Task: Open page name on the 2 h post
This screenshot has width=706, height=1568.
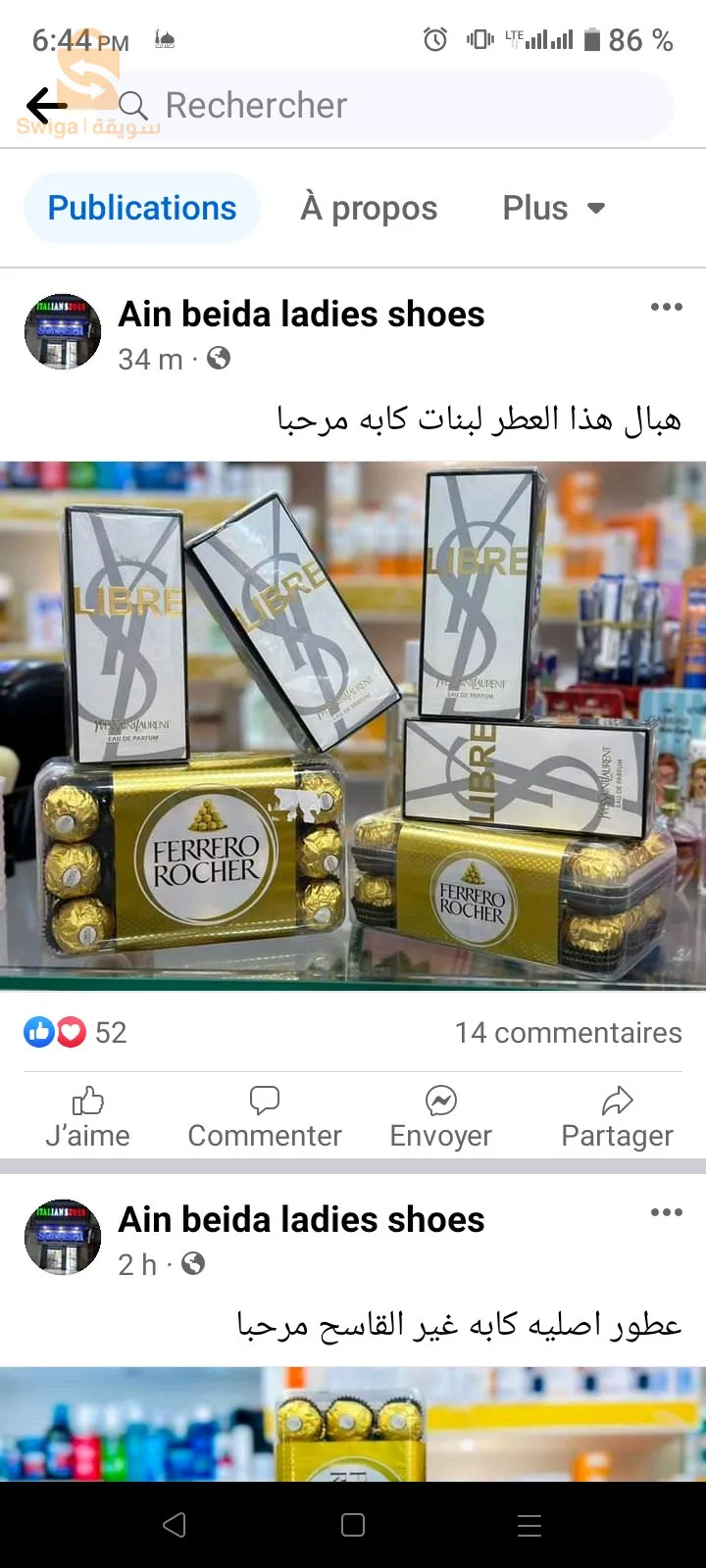Action: [302, 1219]
